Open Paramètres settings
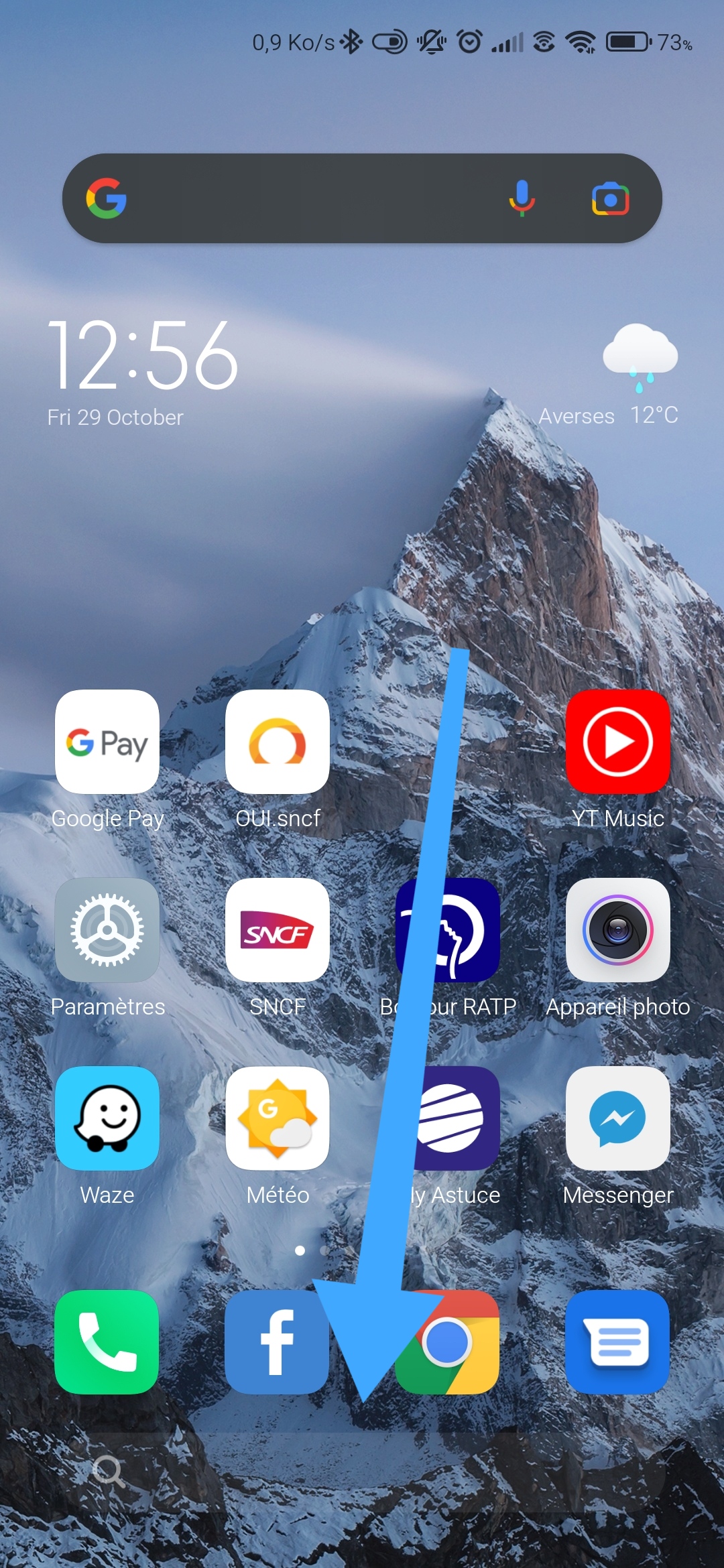 [107, 931]
